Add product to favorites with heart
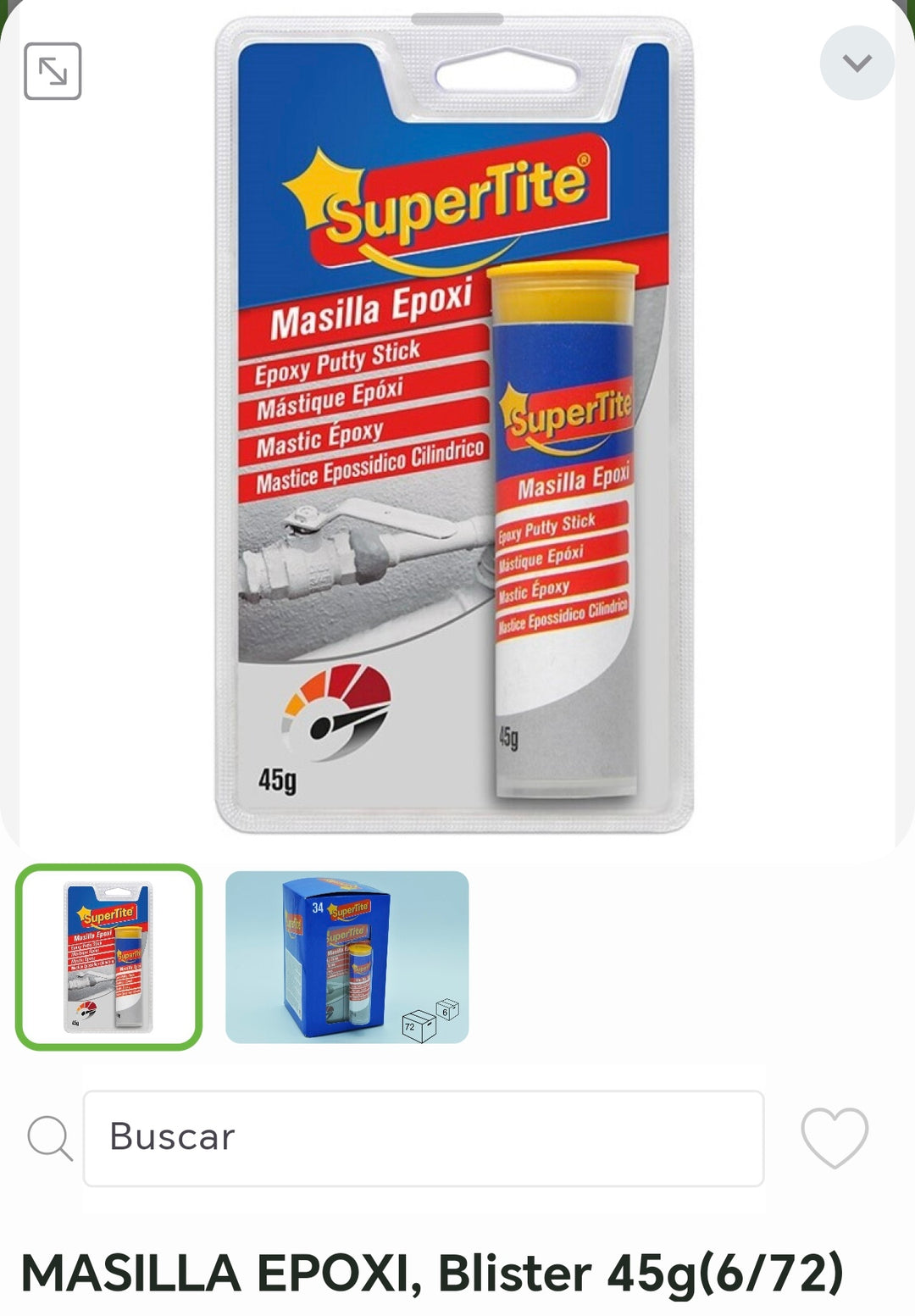Viewport: 915px width, 1316px height. tap(835, 1137)
